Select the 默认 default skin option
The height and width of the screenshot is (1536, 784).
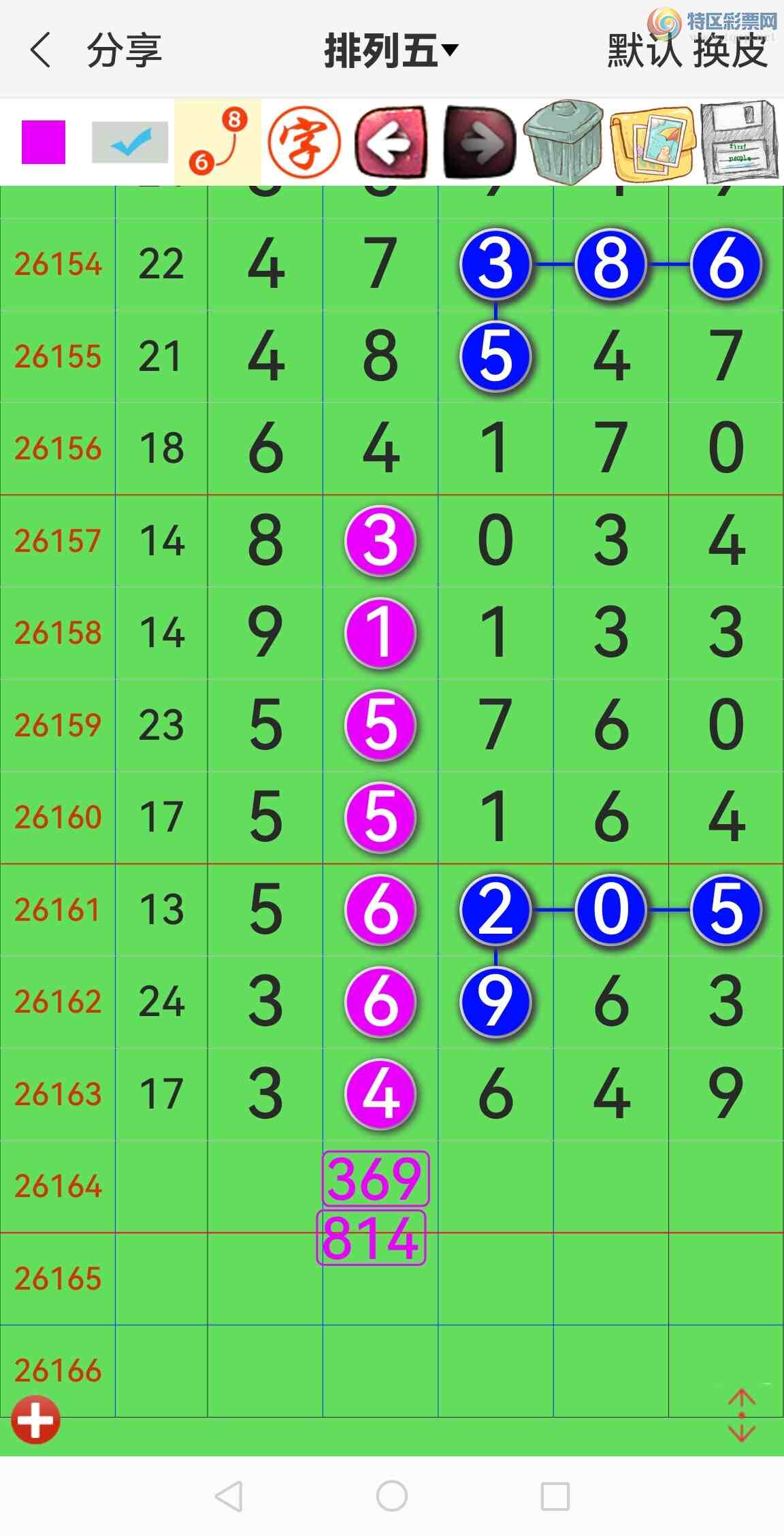pos(644,50)
